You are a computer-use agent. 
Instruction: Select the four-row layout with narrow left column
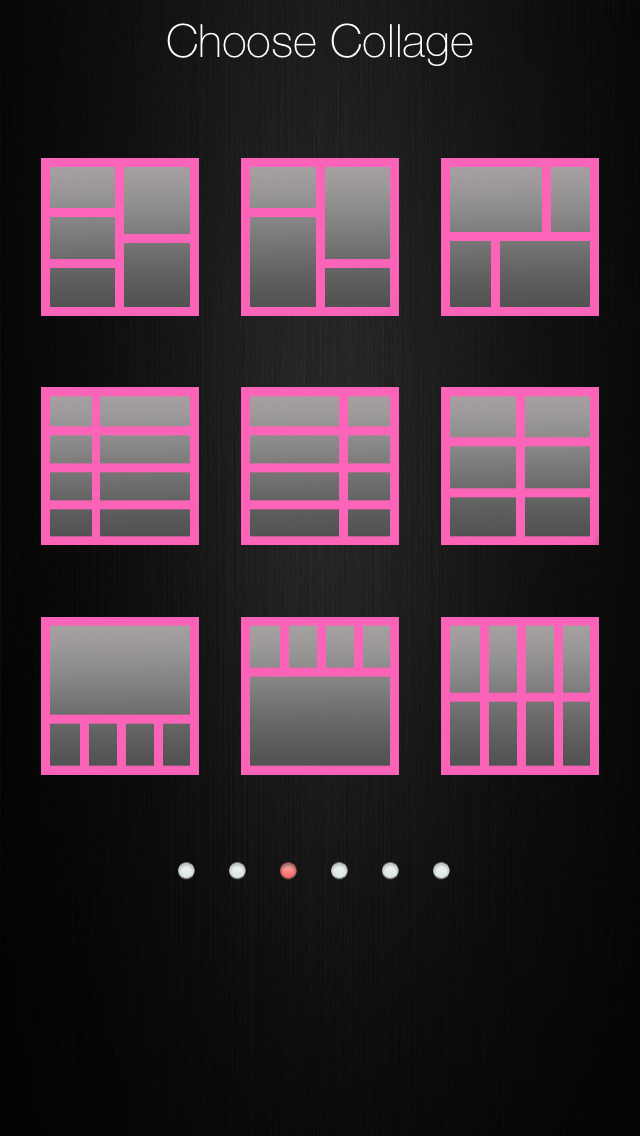(x=120, y=466)
